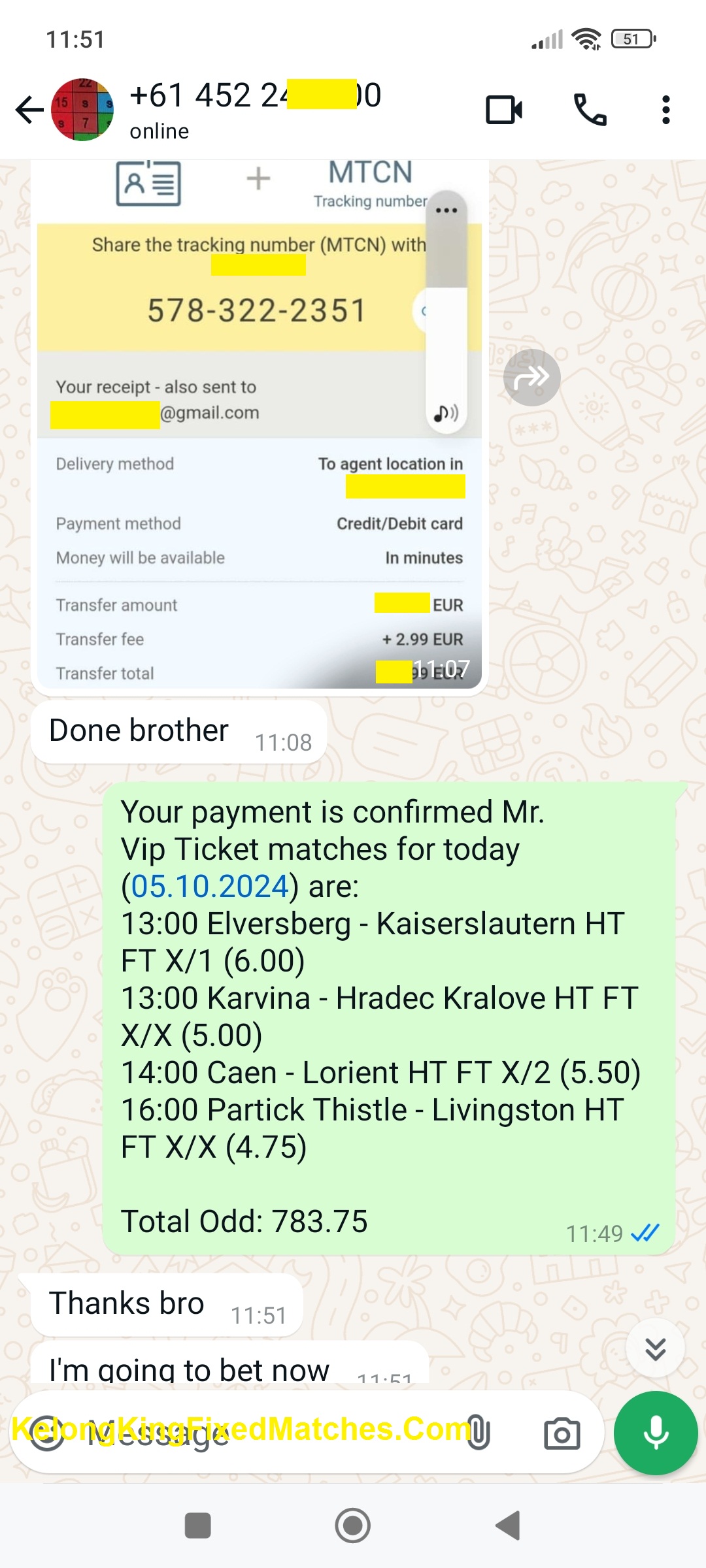
Task: Jump to the latest messages
Action: point(655,1348)
